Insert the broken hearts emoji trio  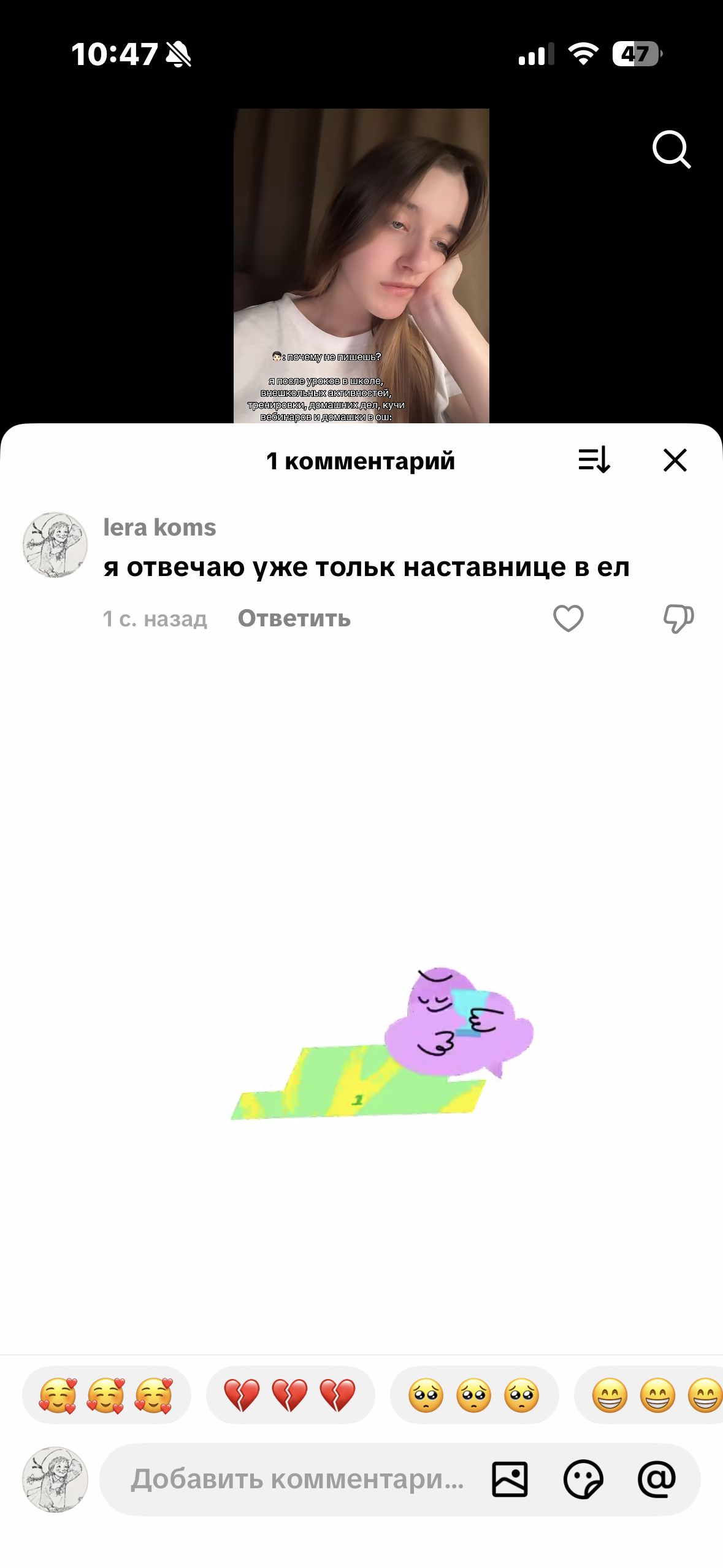pos(290,1395)
